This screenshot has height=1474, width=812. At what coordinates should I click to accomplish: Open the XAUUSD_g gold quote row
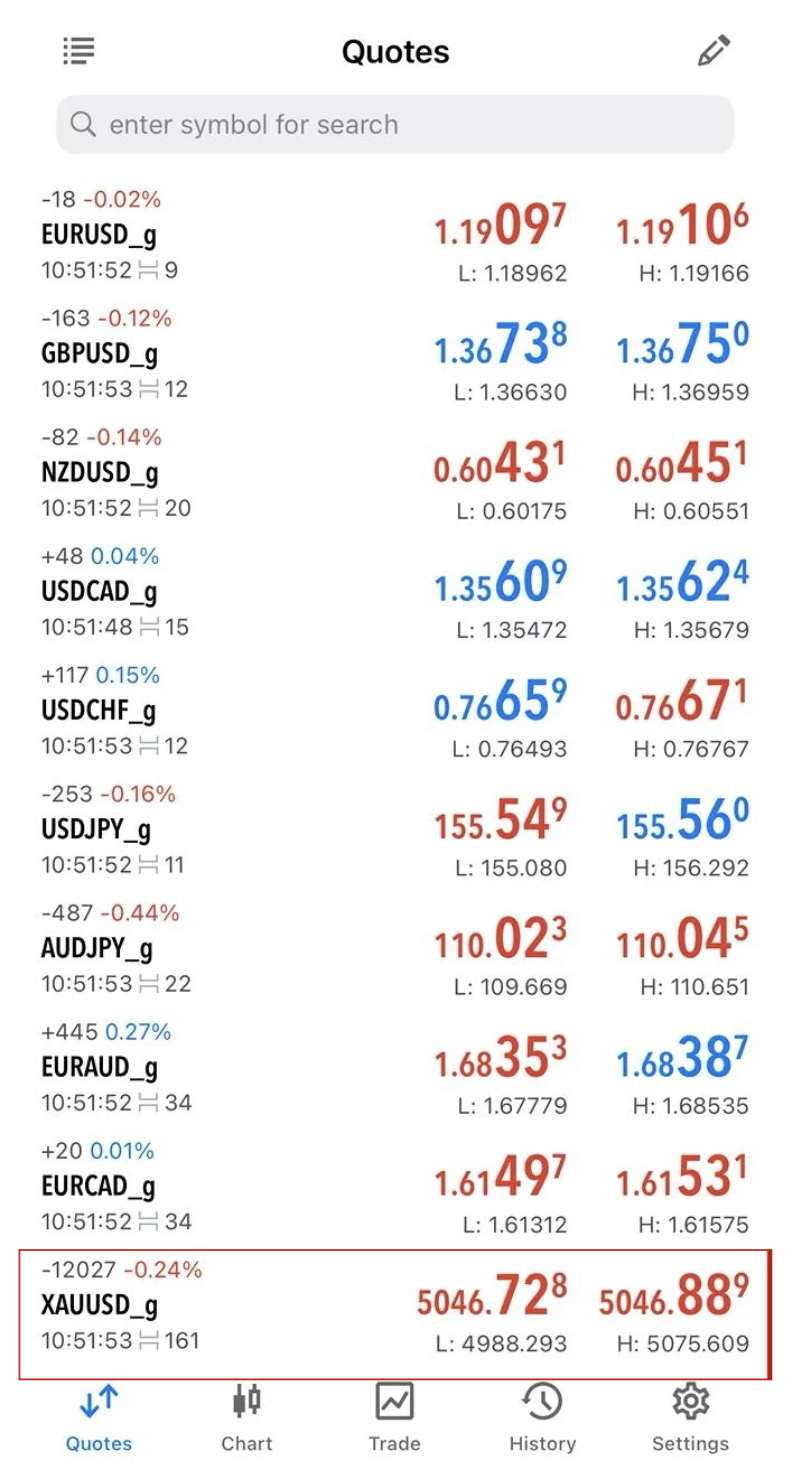395,1306
